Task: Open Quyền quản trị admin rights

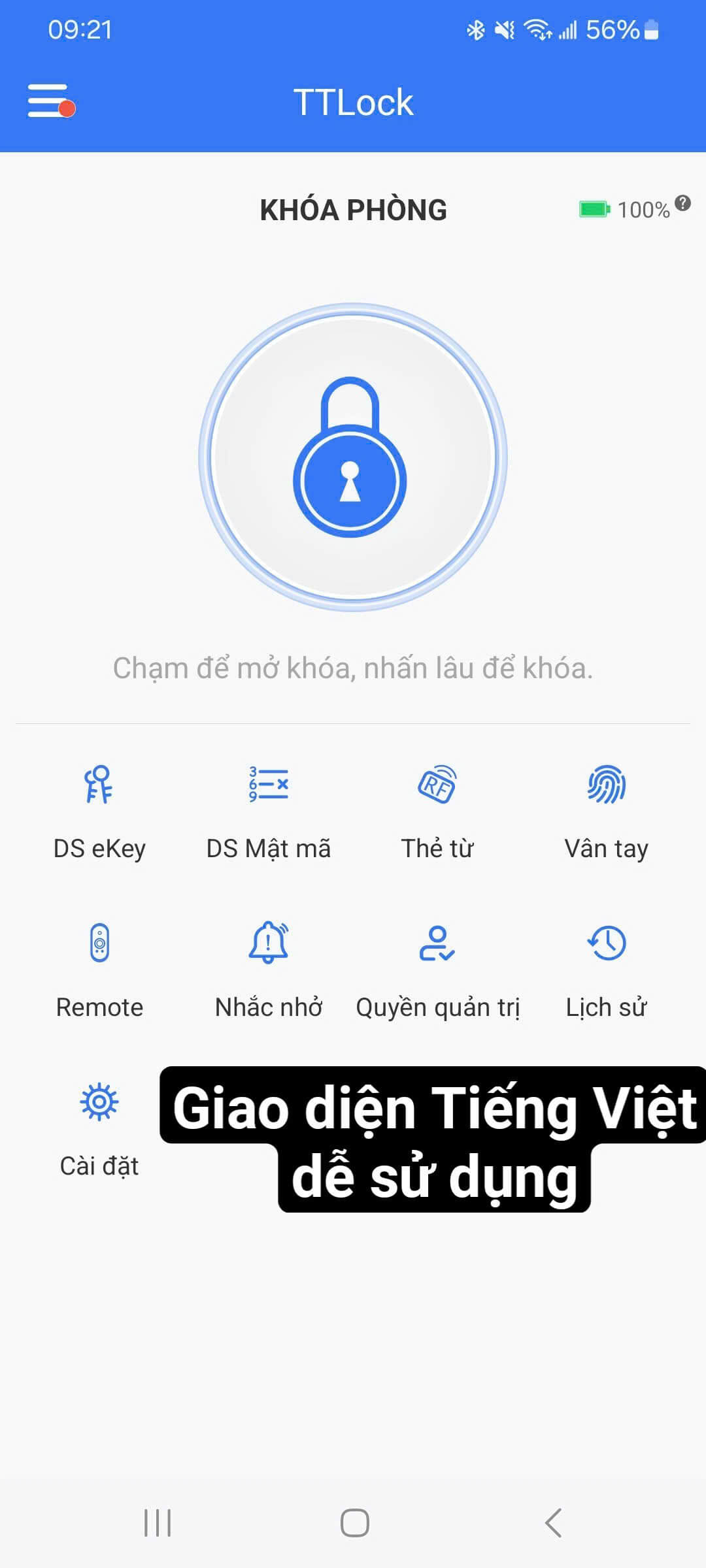Action: tap(437, 969)
